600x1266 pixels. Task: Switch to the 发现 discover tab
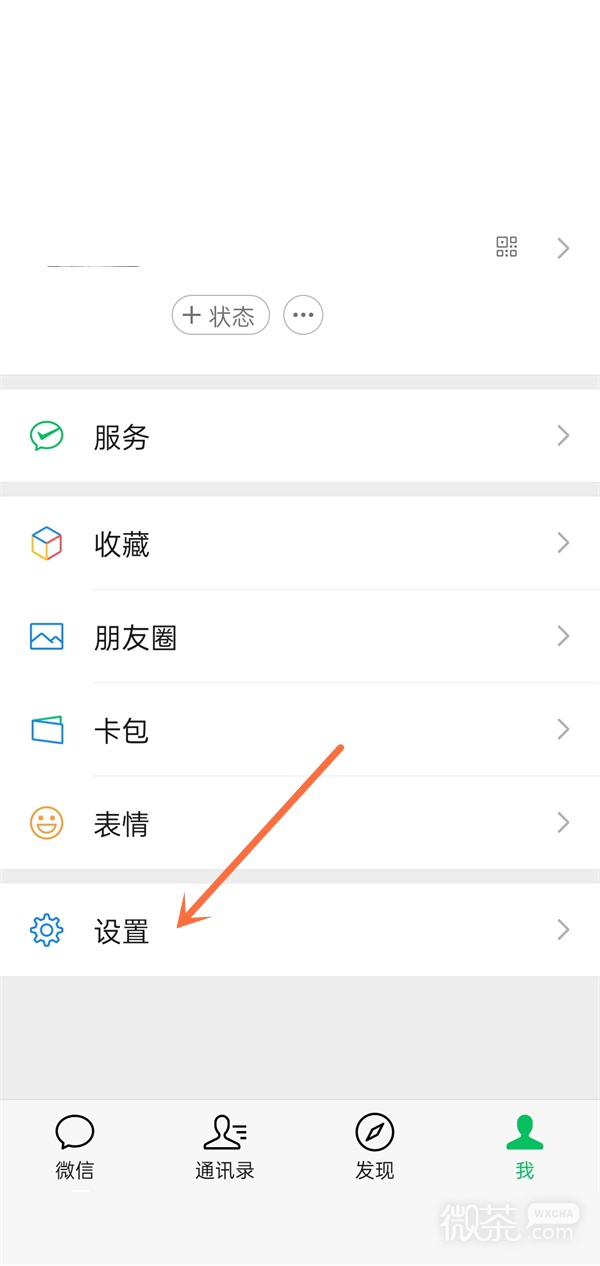tap(375, 1146)
